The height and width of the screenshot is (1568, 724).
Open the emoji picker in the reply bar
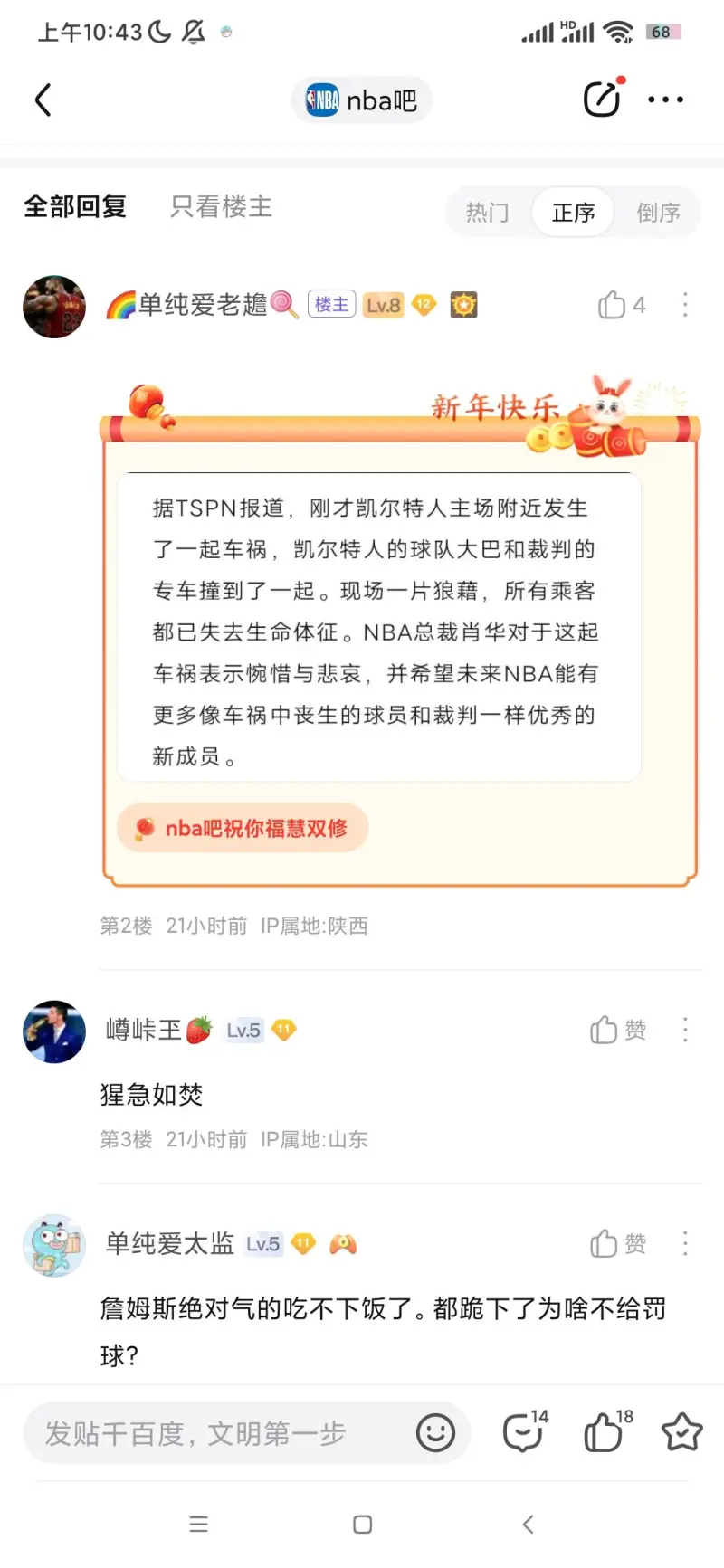[x=435, y=1433]
